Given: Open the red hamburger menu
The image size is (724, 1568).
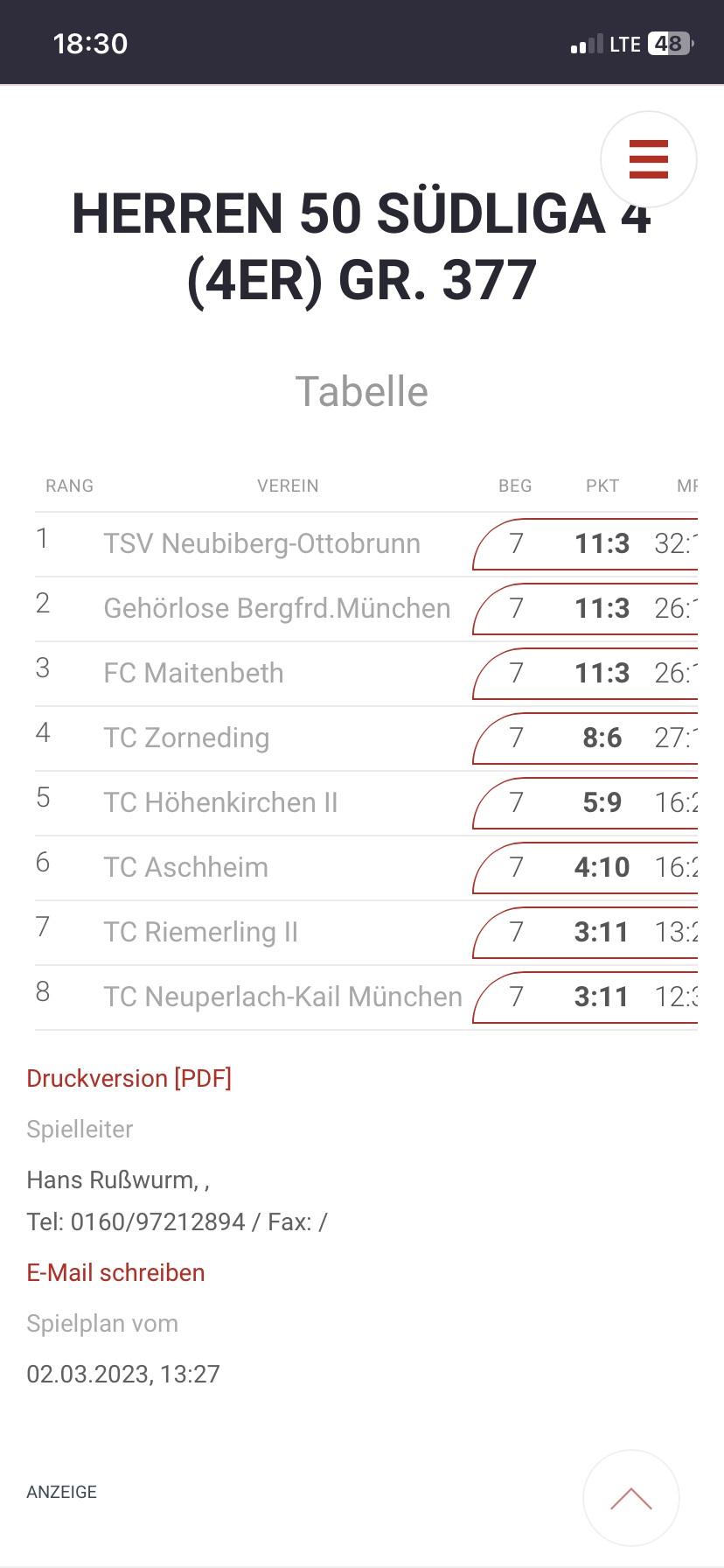Looking at the screenshot, I should (x=649, y=159).
